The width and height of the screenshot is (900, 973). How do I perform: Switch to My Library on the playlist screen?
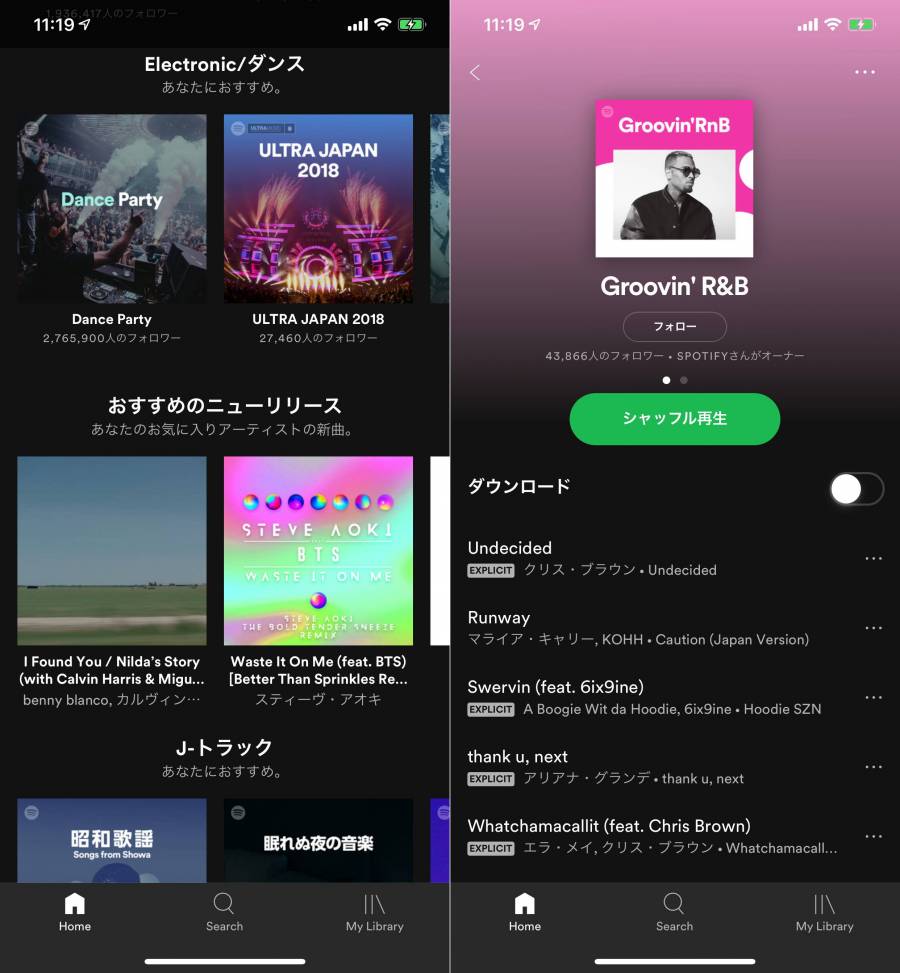(x=824, y=913)
